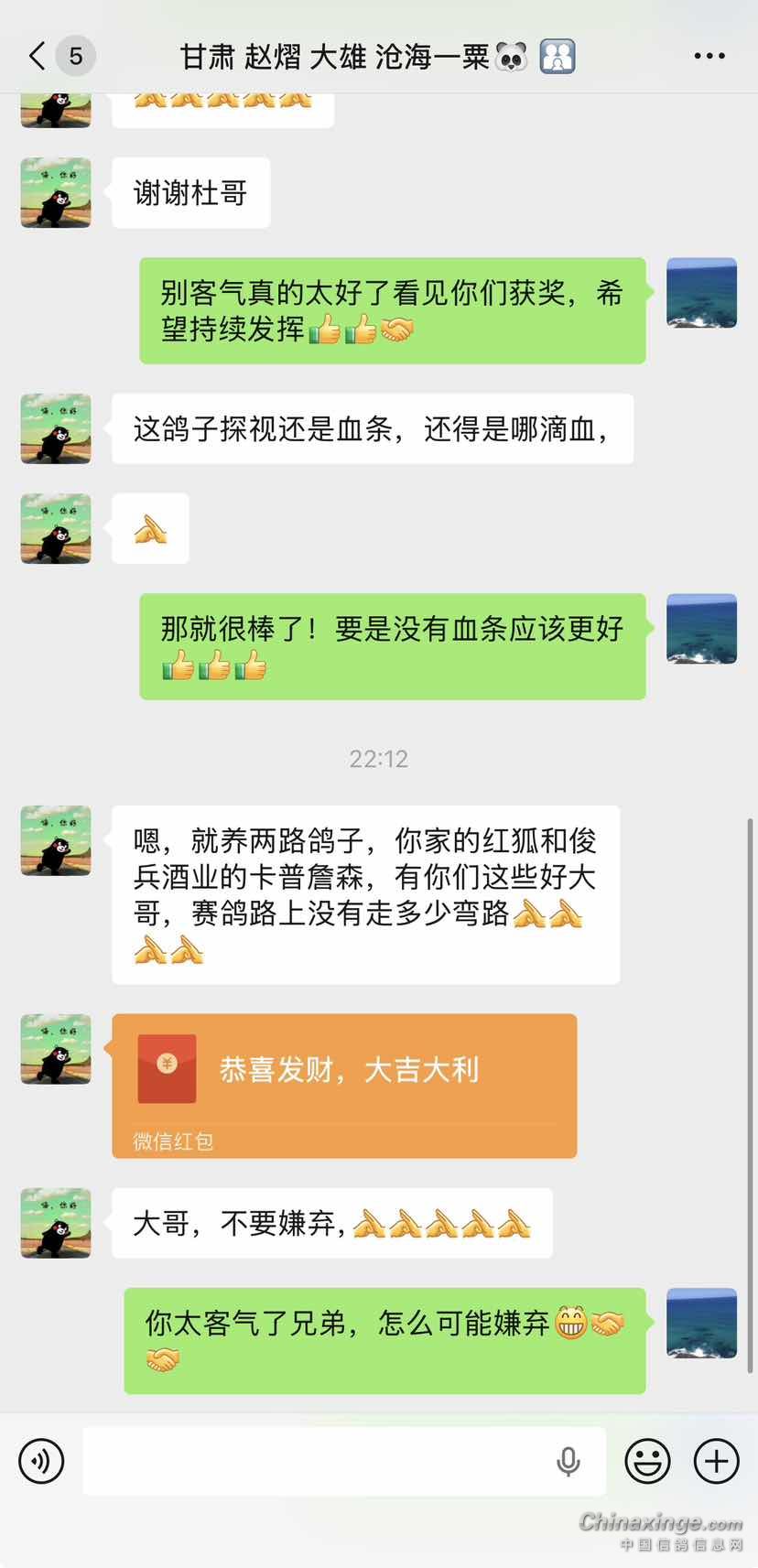Open the emoji sticker panel

click(x=647, y=1461)
